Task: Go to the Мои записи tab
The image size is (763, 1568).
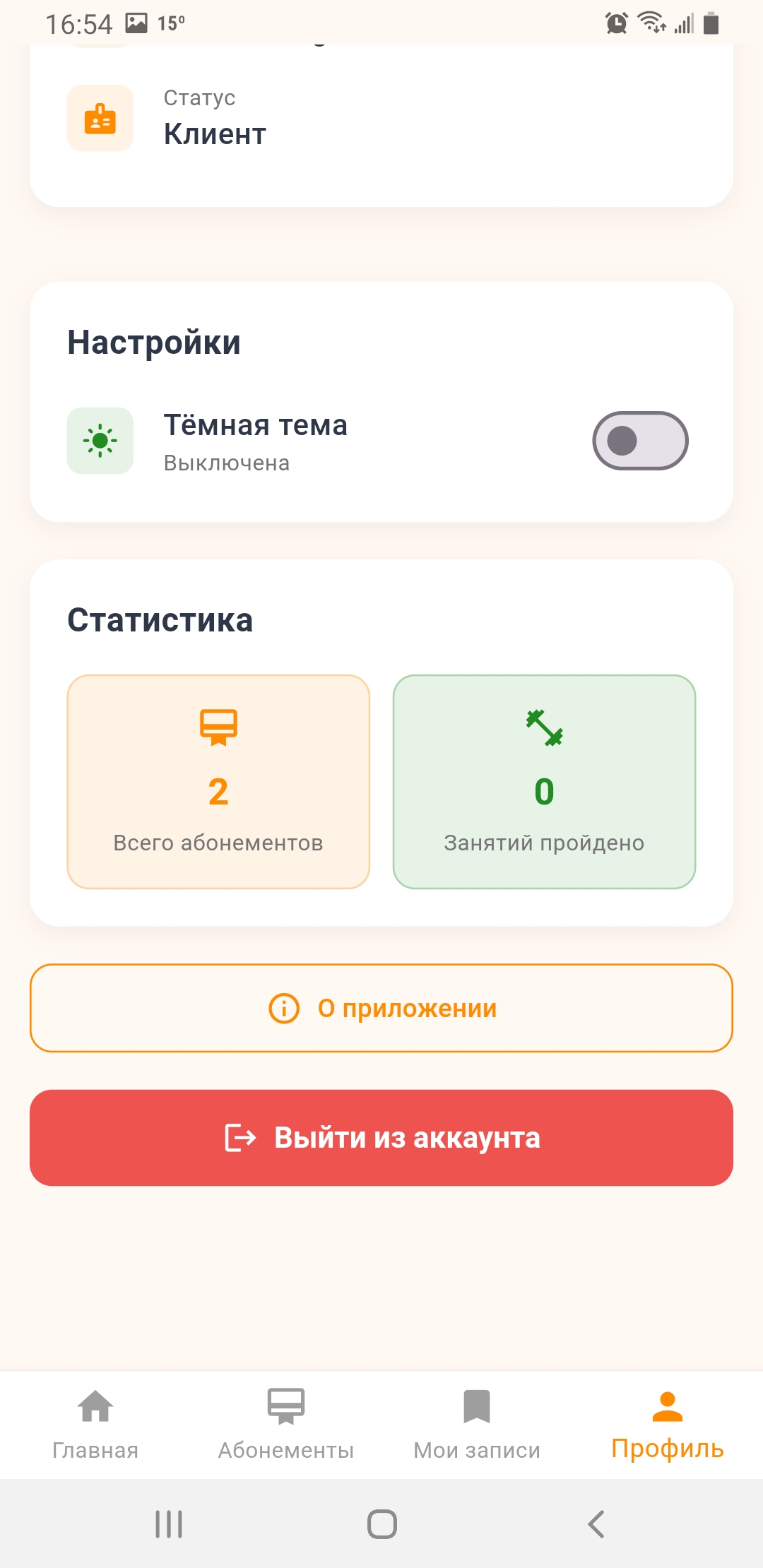Action: 477,1424
